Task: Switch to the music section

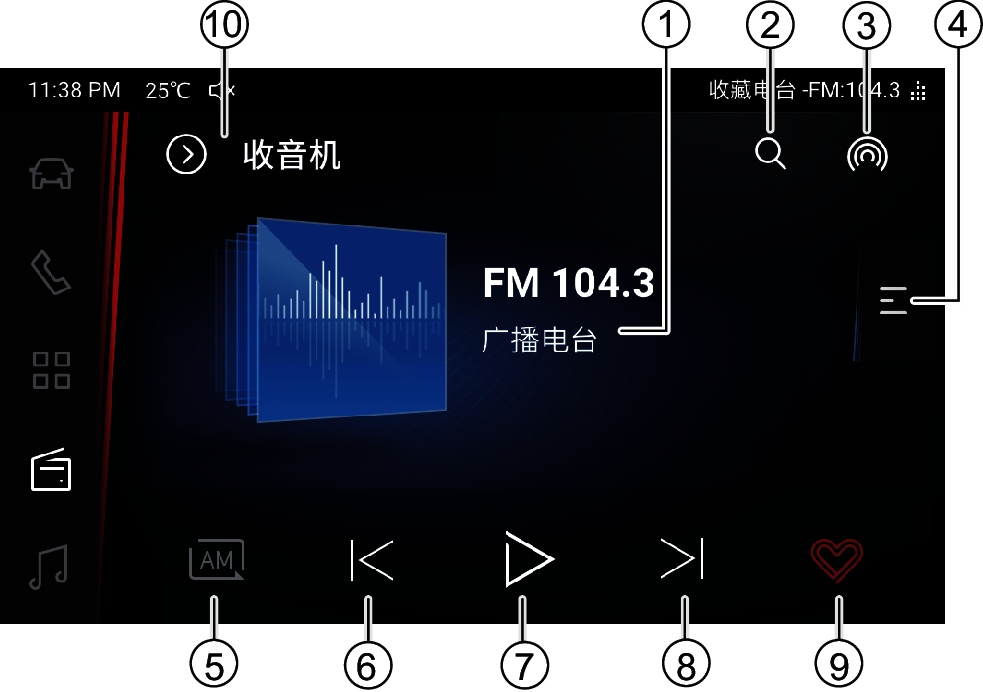Action: pyautogui.click(x=49, y=565)
